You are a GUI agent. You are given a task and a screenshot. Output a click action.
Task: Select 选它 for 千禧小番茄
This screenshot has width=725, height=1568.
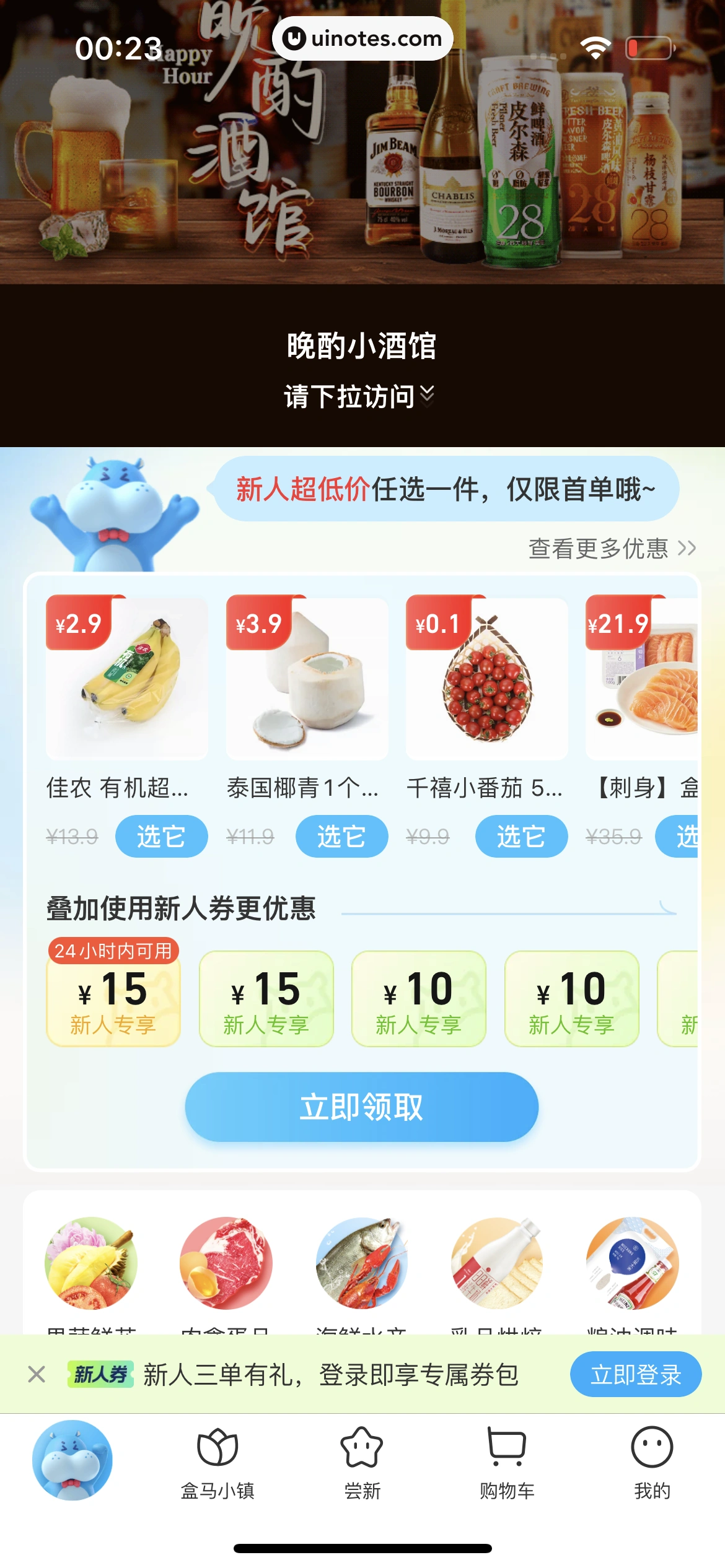click(521, 837)
